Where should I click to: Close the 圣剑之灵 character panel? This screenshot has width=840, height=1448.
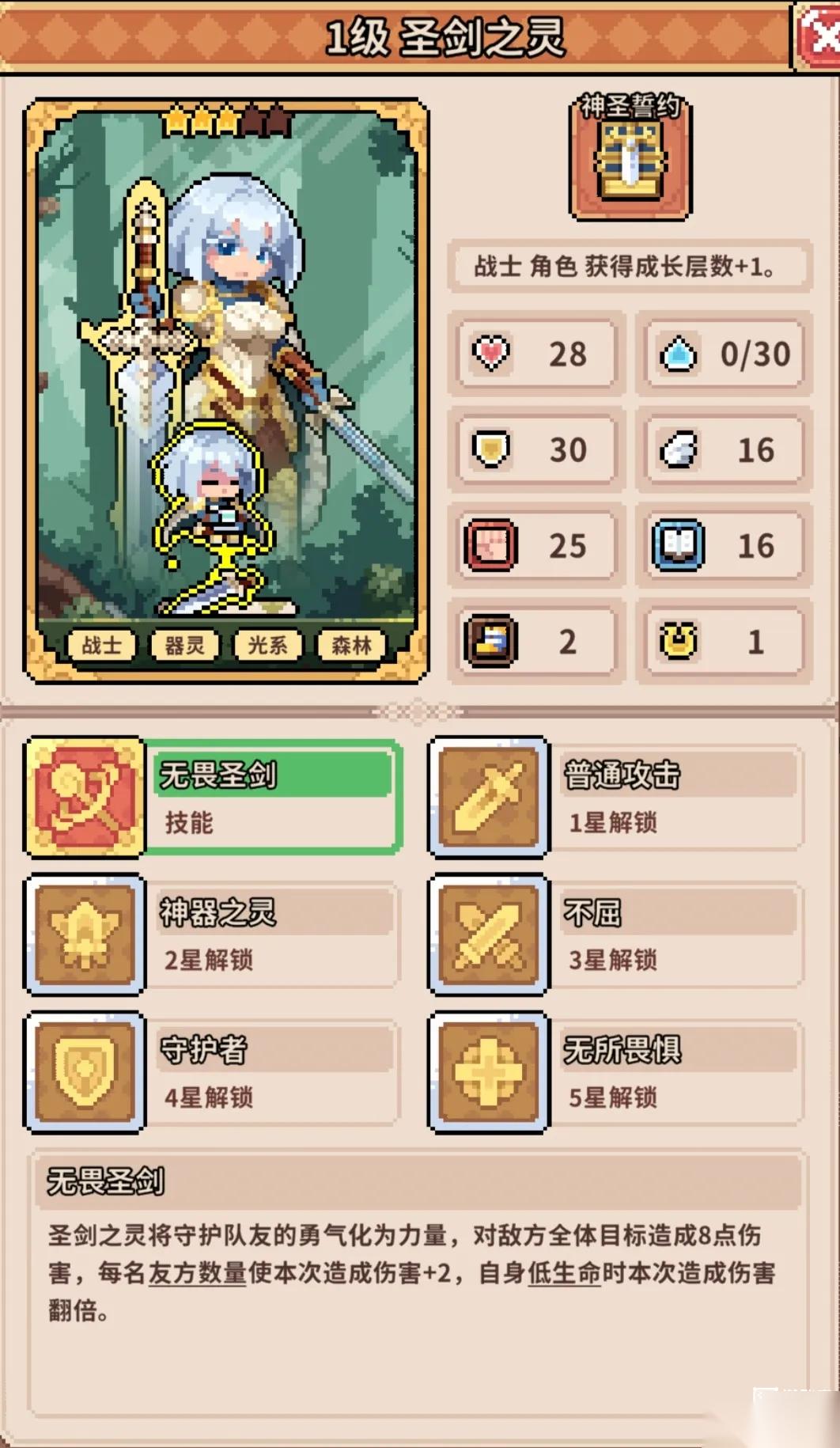click(821, 36)
